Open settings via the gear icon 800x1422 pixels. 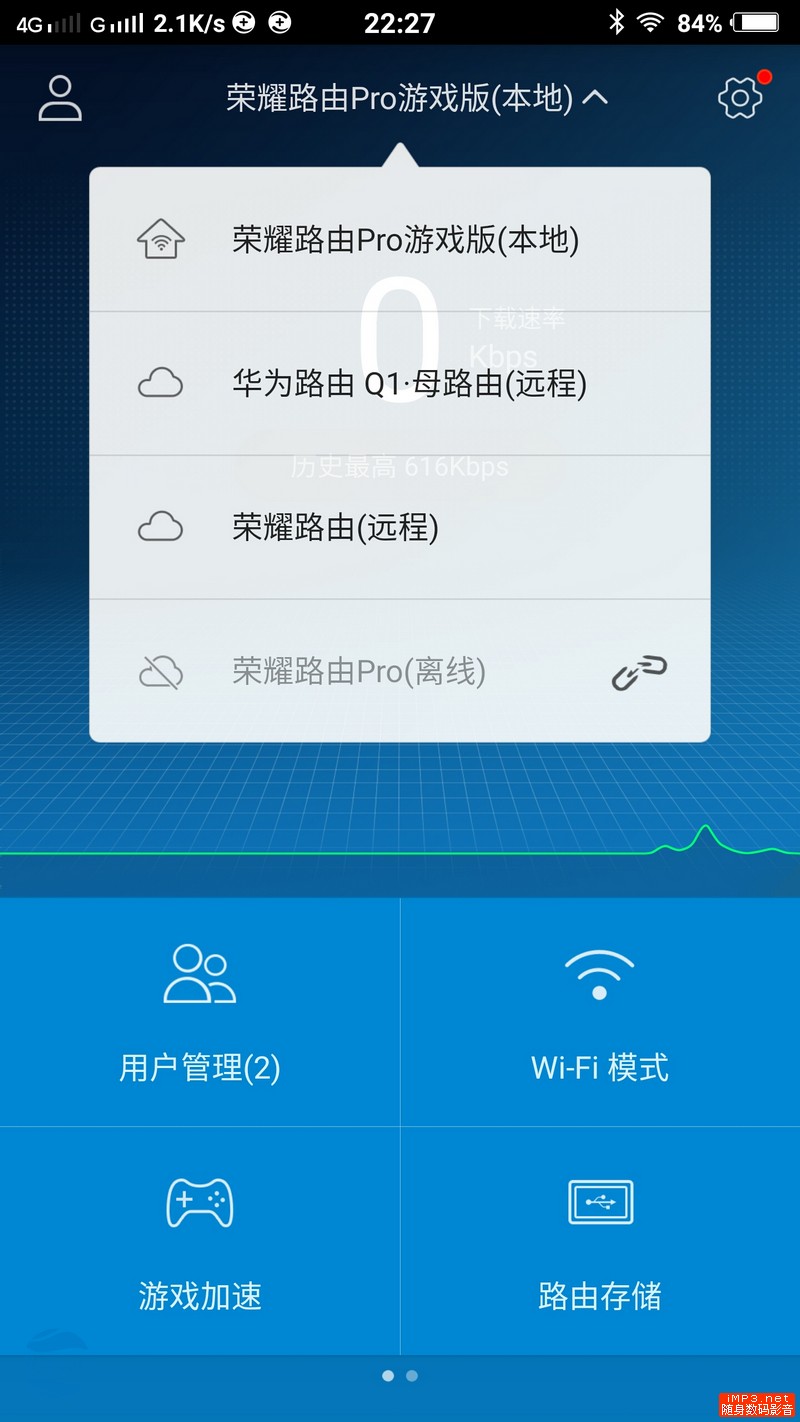pos(739,97)
